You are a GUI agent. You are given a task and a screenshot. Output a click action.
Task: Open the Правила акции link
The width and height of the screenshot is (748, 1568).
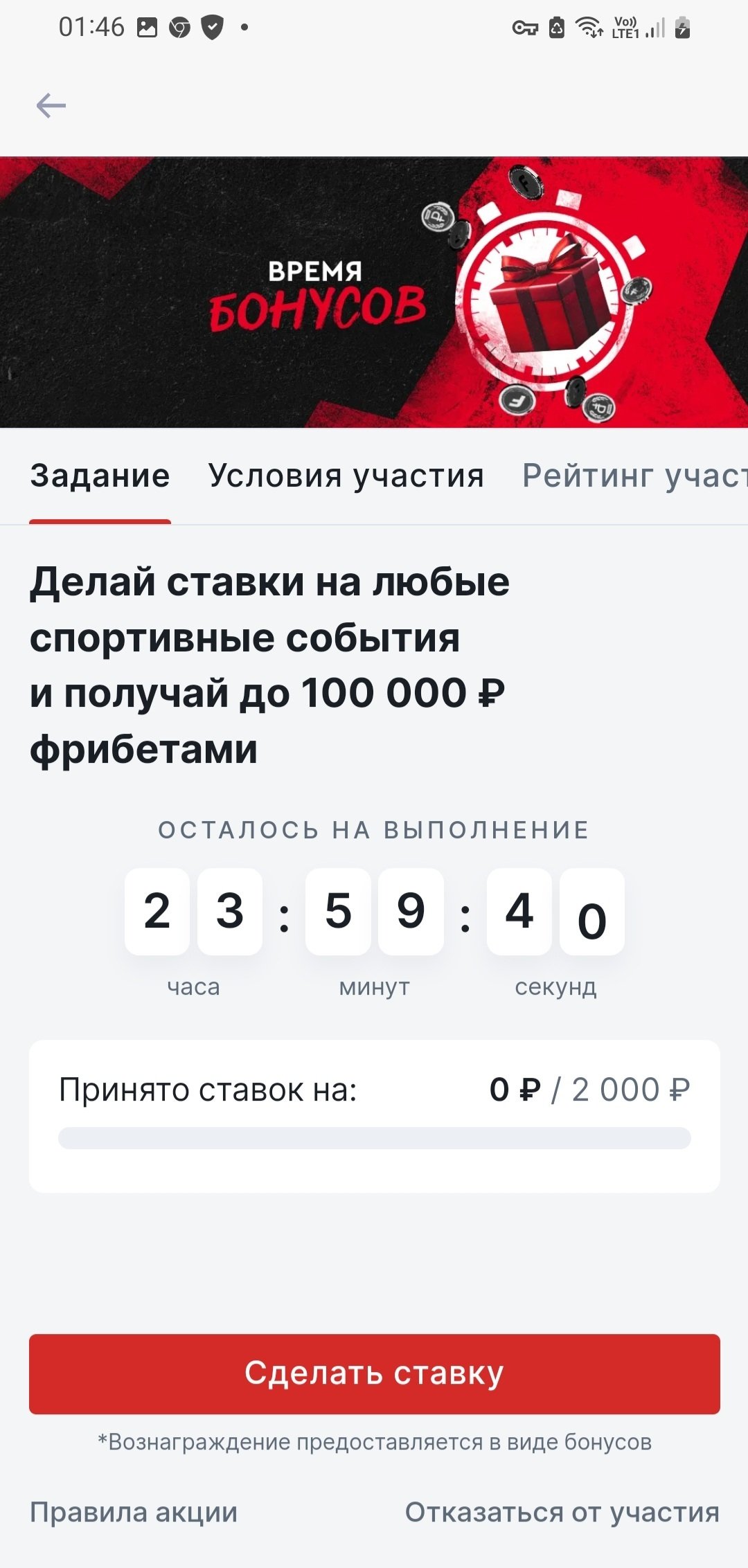pyautogui.click(x=134, y=1512)
